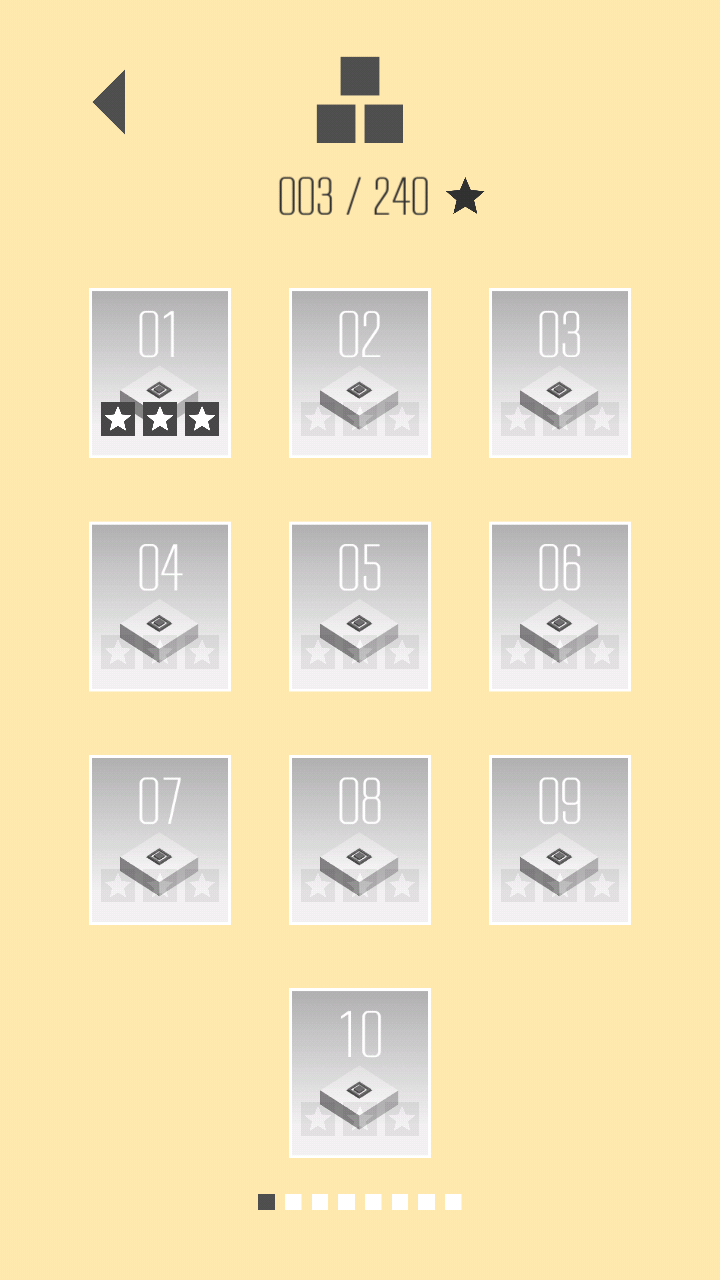Jump to second page indicator dot
Image resolution: width=720 pixels, height=1280 pixels.
tap(293, 1202)
